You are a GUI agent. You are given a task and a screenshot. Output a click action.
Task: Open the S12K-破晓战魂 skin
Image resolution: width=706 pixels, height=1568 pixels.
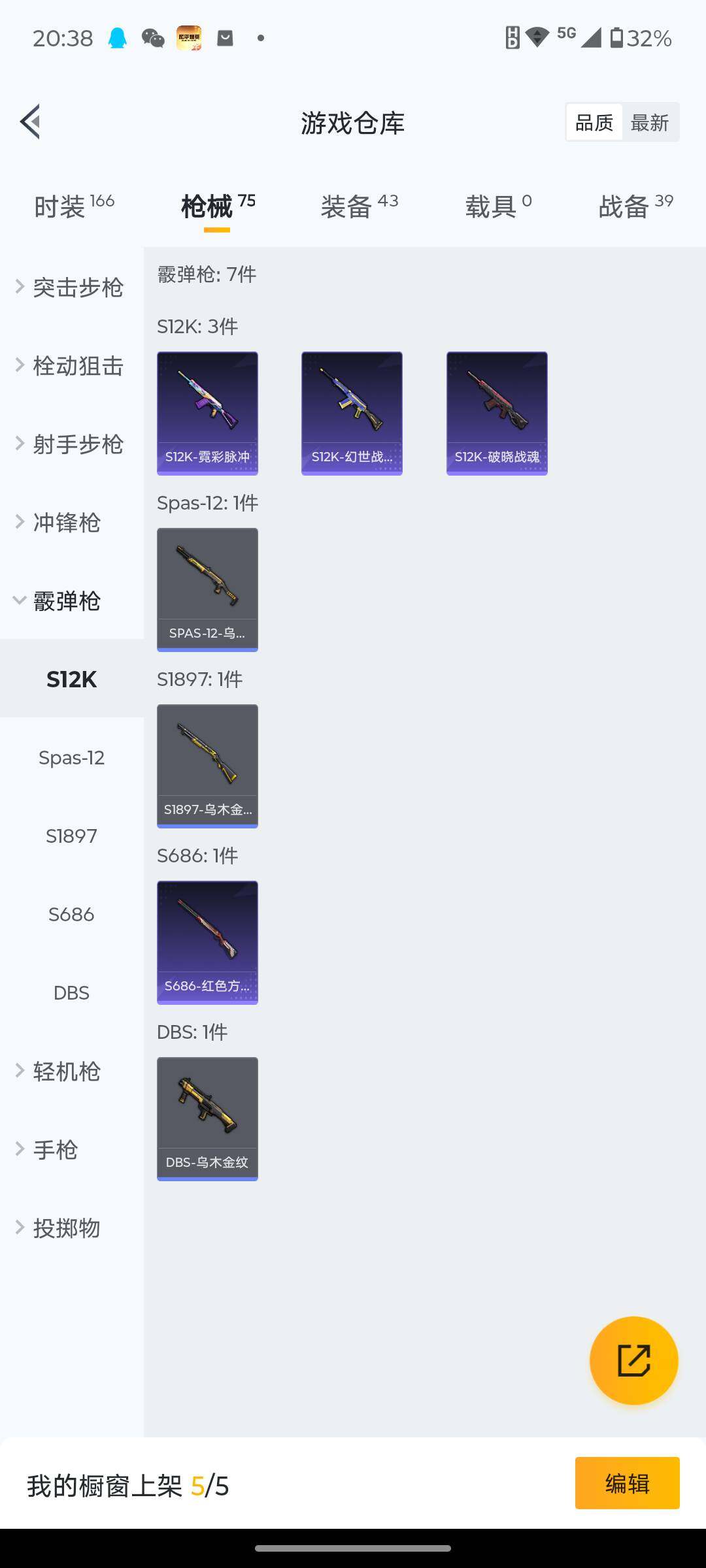(497, 413)
